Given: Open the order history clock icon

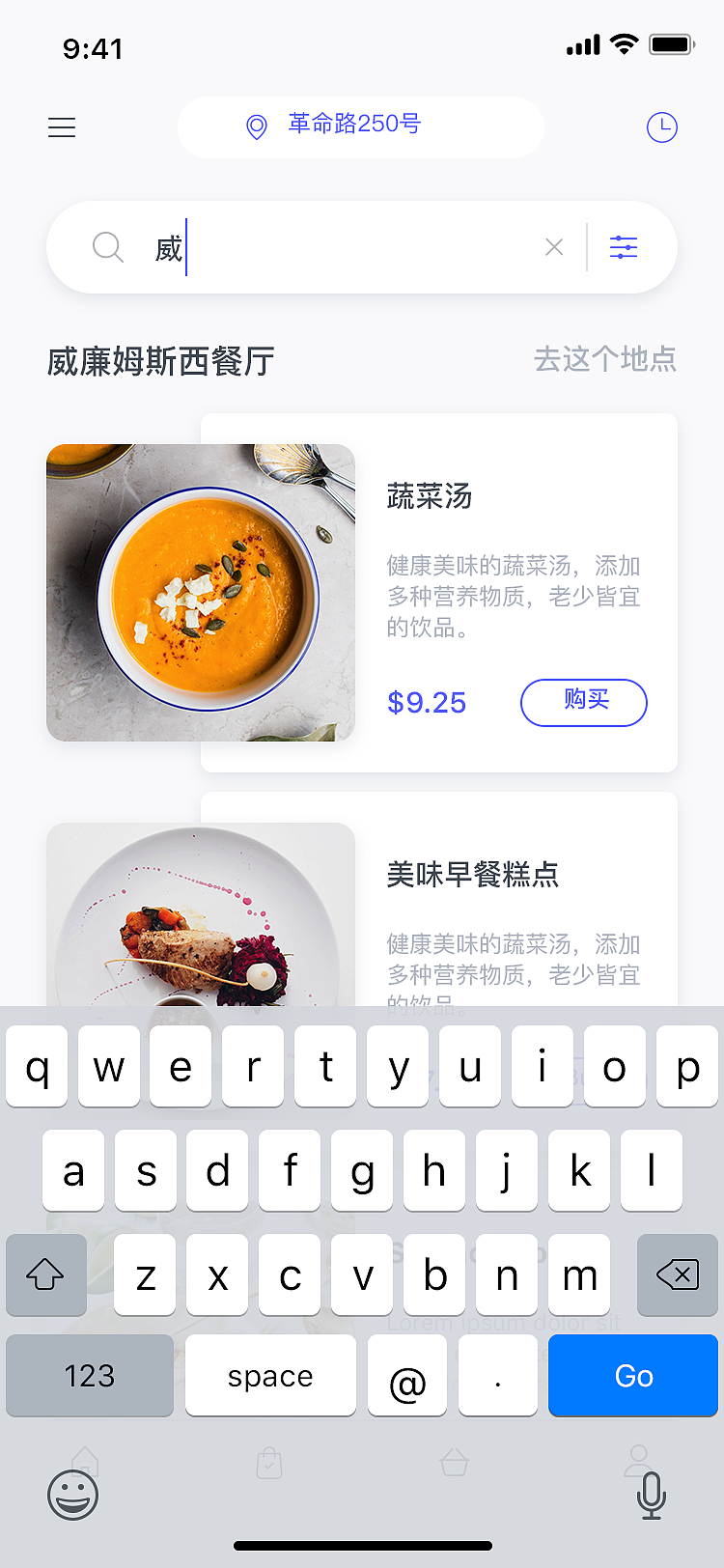Looking at the screenshot, I should pos(661,127).
